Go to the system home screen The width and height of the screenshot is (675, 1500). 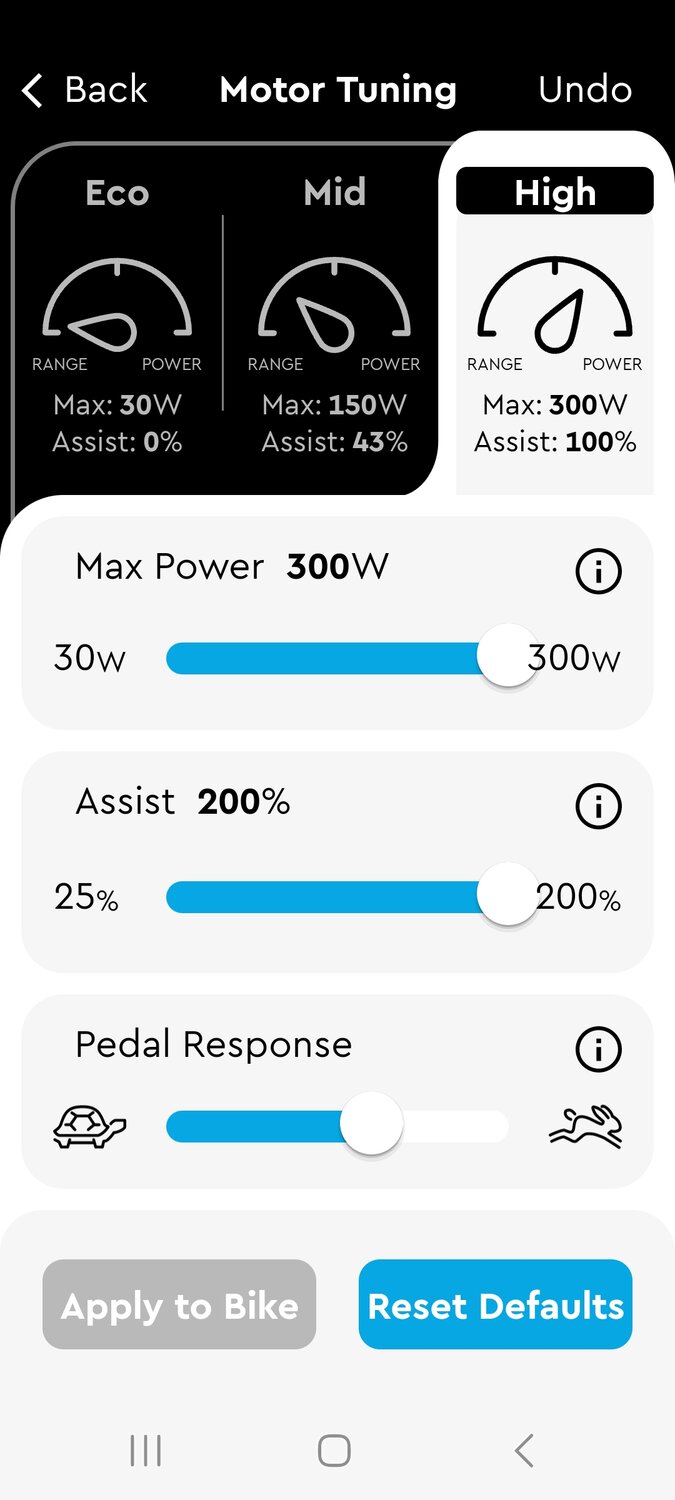334,1450
